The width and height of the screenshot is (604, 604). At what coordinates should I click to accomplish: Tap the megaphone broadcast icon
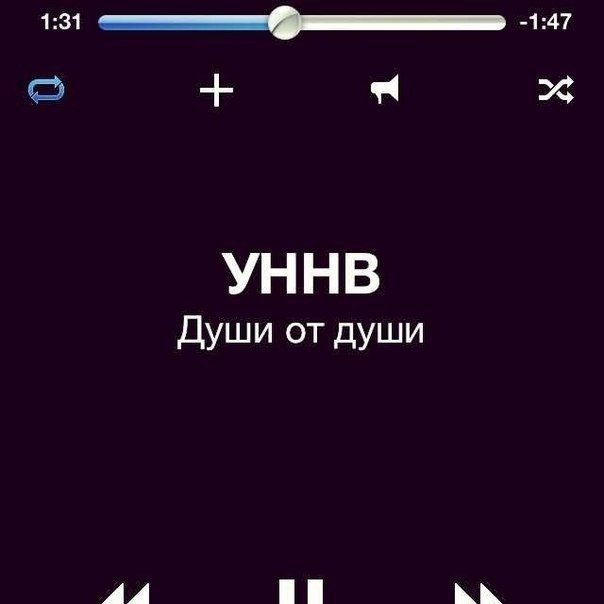pyautogui.click(x=385, y=89)
